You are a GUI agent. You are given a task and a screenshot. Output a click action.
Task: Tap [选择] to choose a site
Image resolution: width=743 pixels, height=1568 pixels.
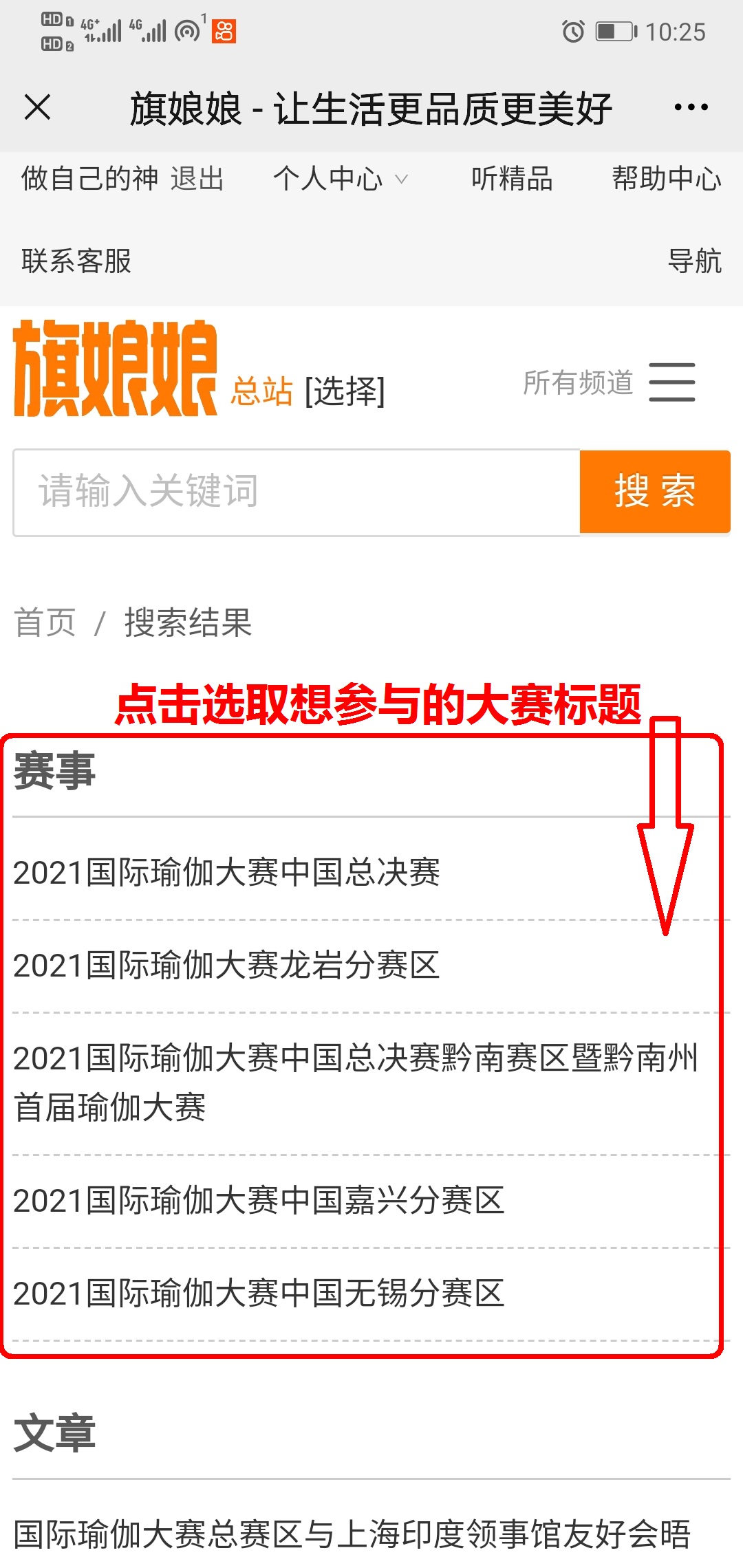coord(345,391)
